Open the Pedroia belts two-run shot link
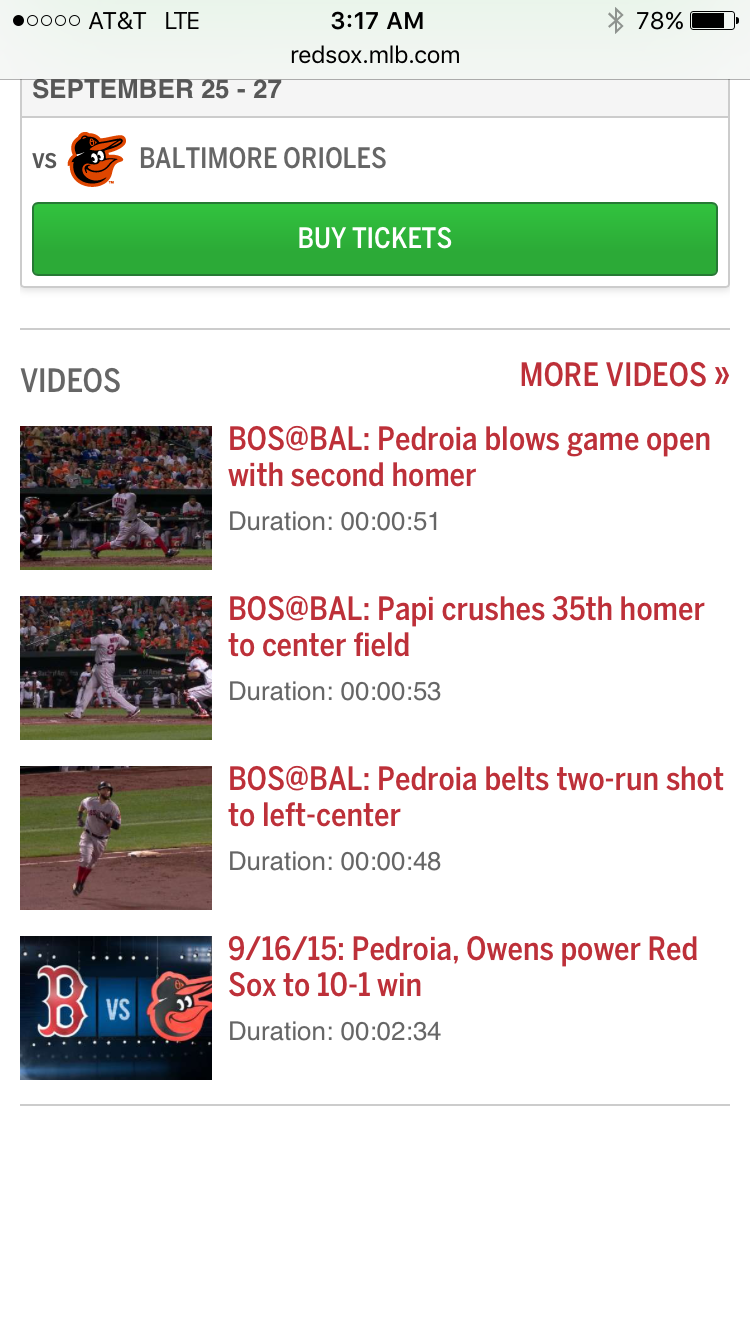The image size is (750, 1334). (475, 797)
